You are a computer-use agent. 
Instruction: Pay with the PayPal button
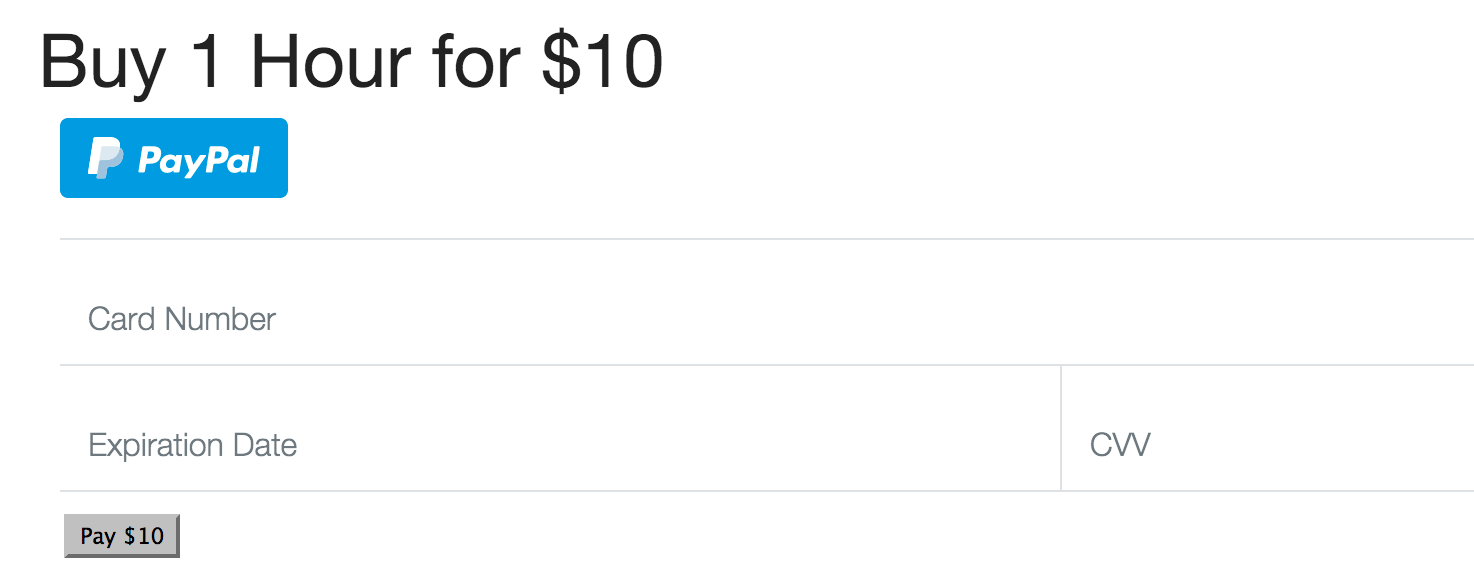pyautogui.click(x=174, y=158)
